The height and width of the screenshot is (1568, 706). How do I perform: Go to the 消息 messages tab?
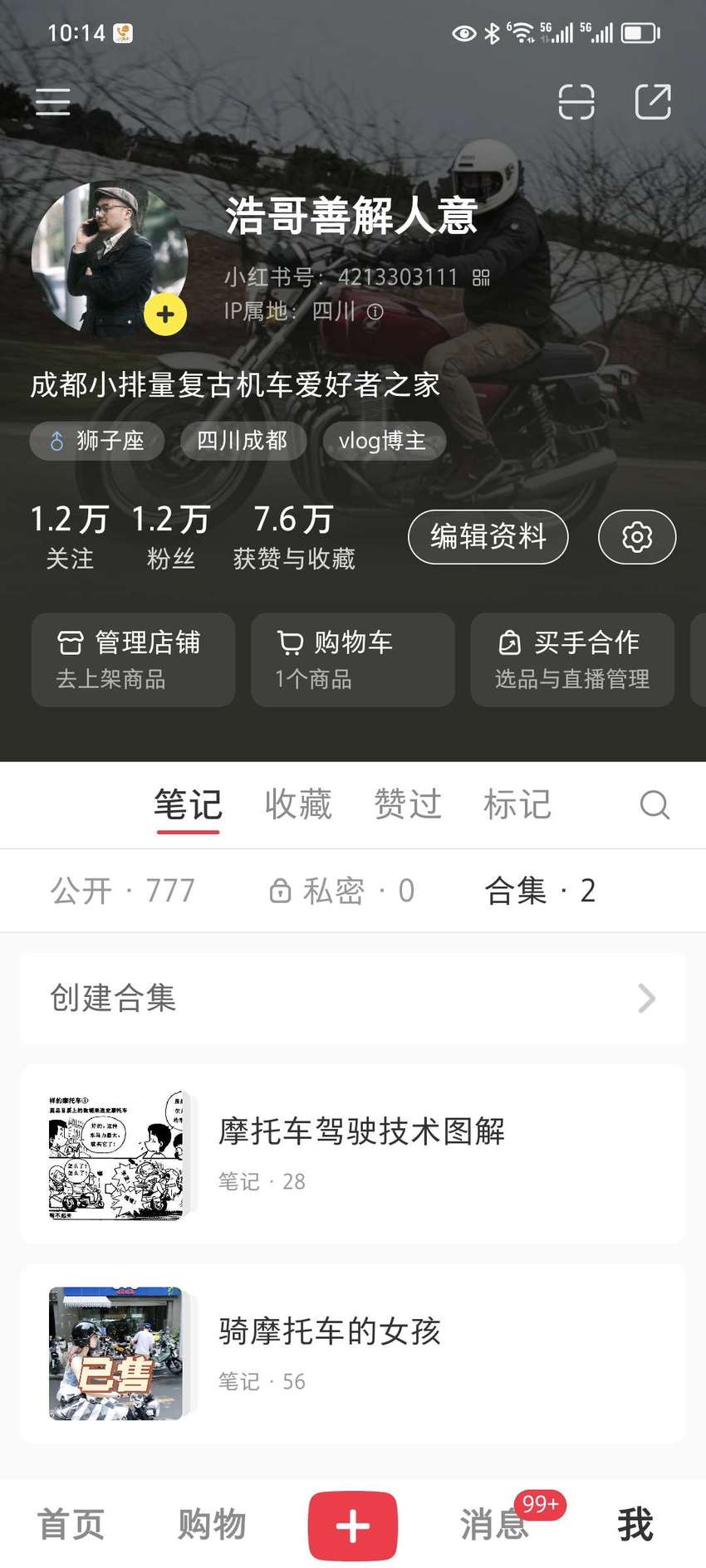click(495, 1524)
